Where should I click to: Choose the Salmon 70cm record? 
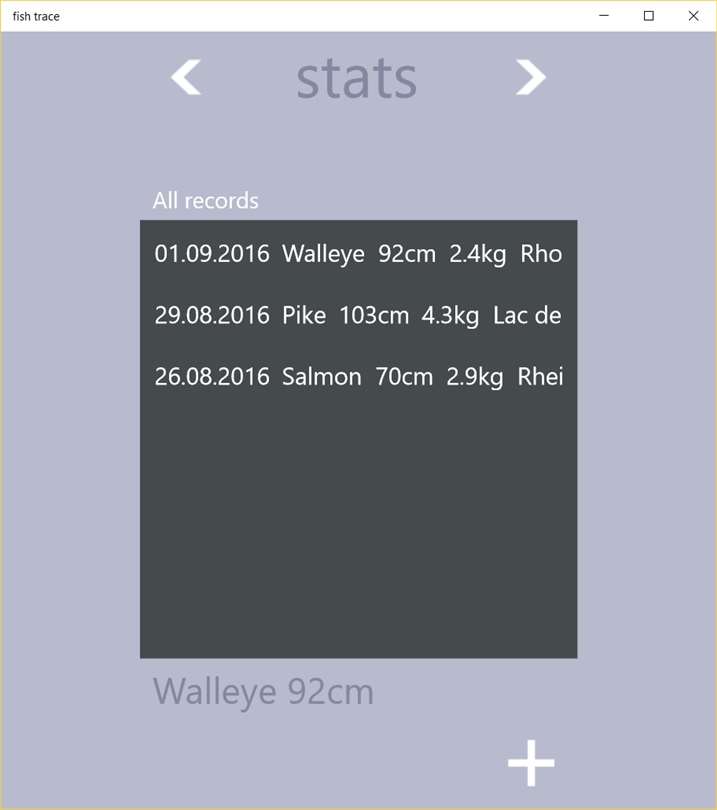[x=358, y=377]
